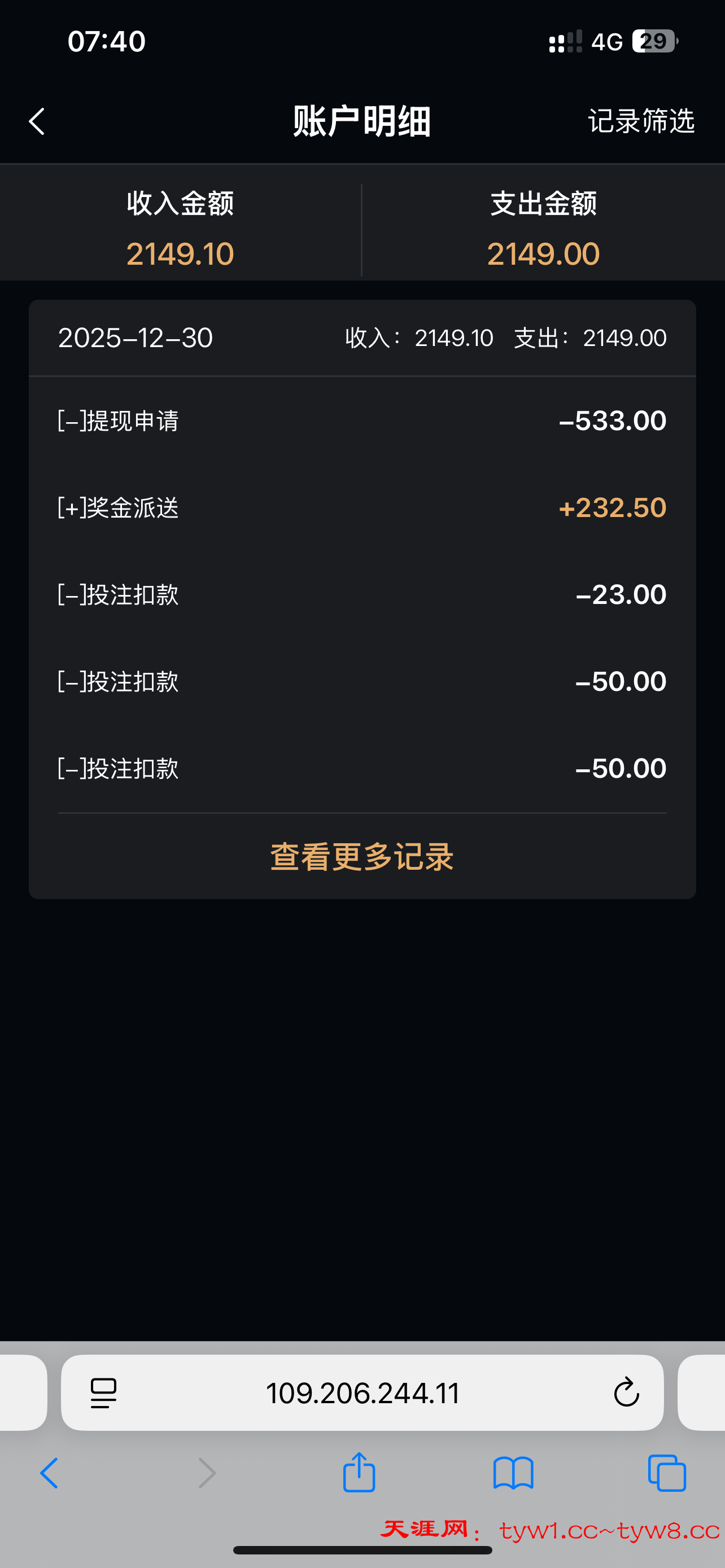Show all open Safari tabs
This screenshot has width=725, height=1568.
667,1473
